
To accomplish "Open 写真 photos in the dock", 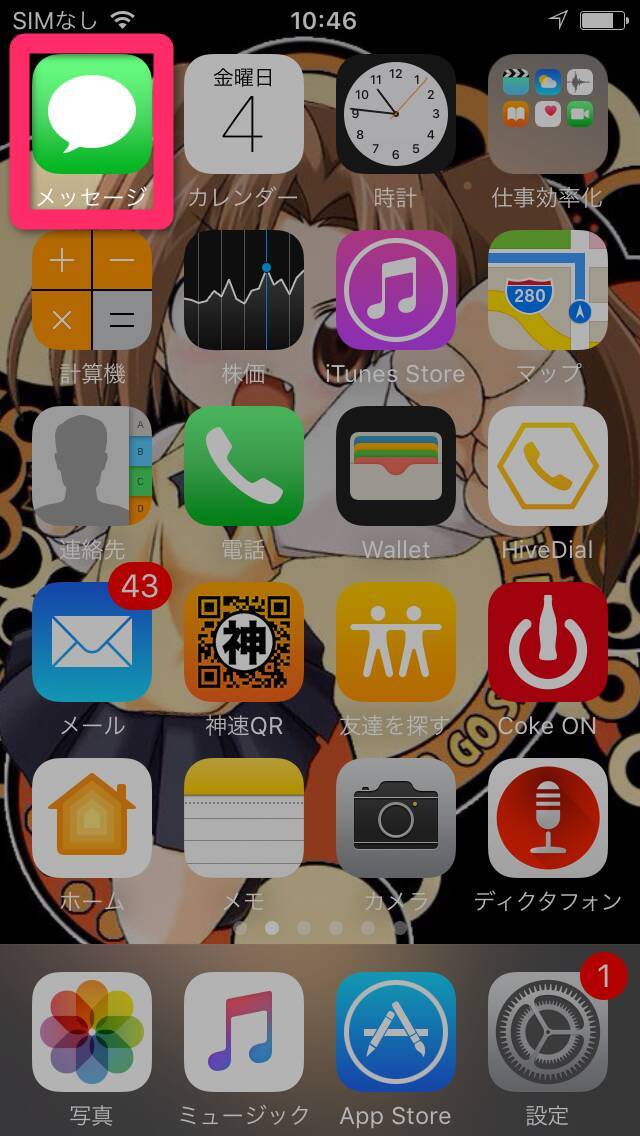I will coord(92,1032).
